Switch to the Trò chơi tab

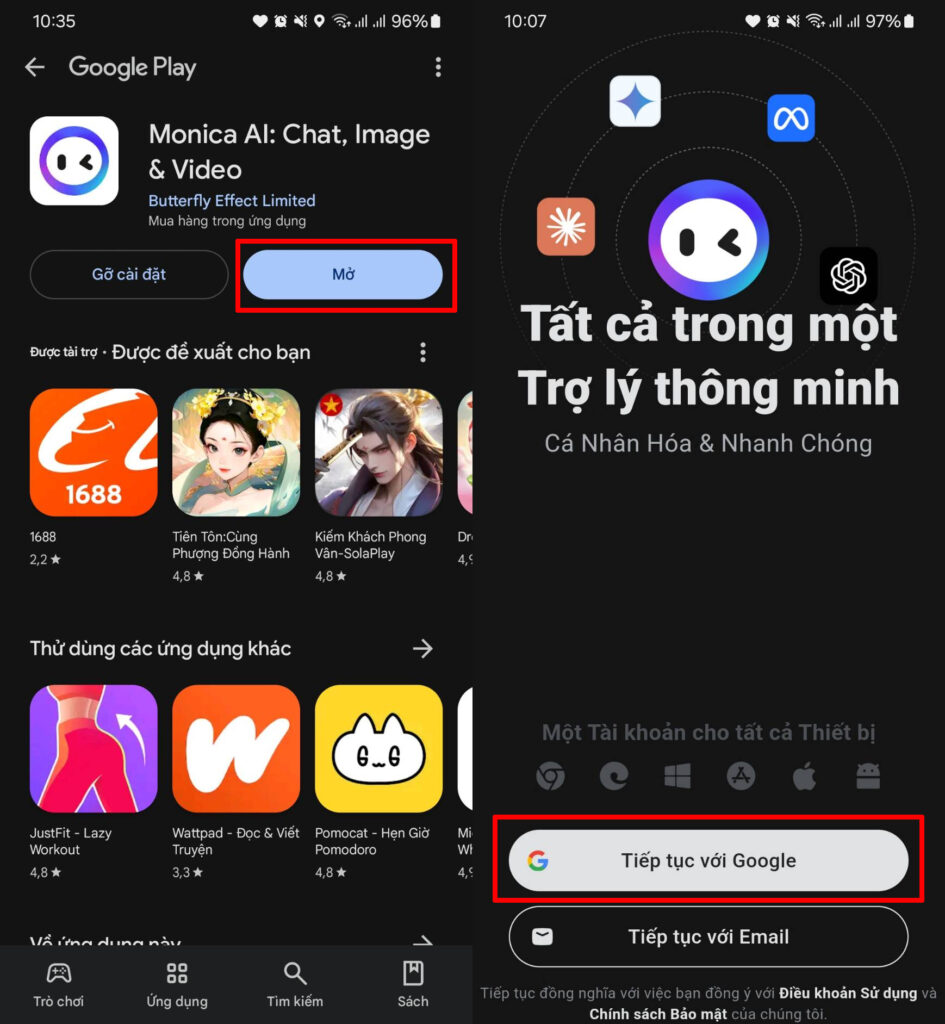coord(59,984)
